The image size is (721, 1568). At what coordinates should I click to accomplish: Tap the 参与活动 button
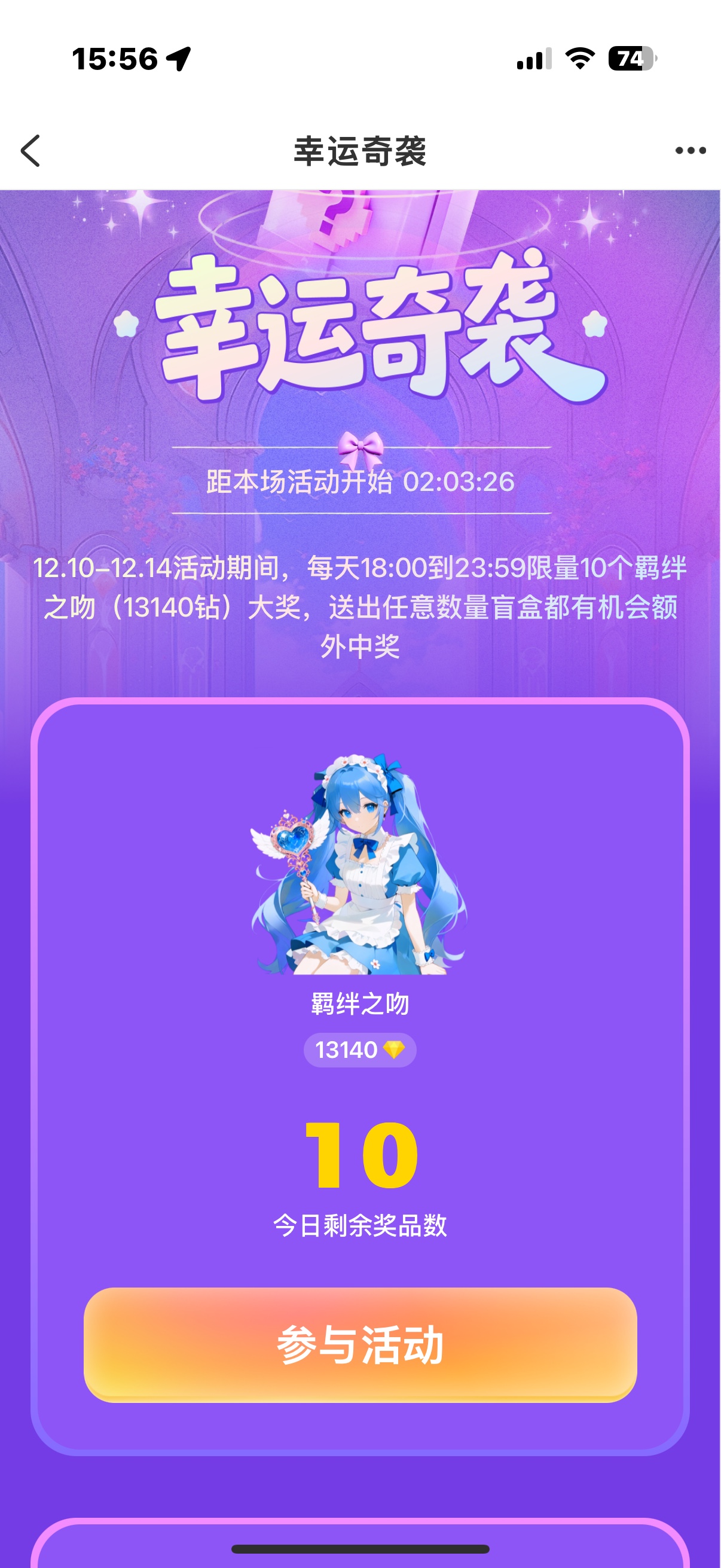pos(360,1344)
